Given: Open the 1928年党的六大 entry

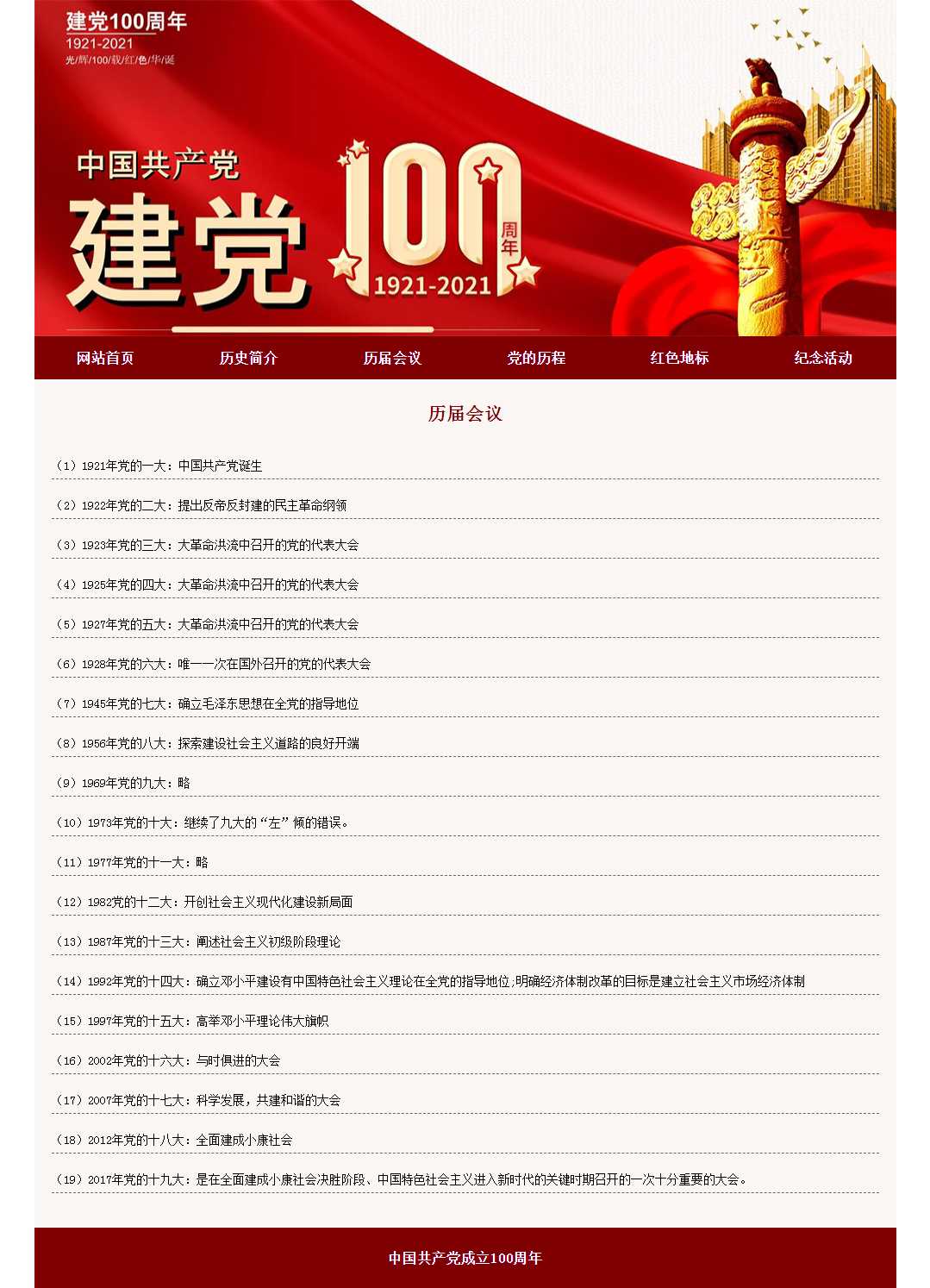Looking at the screenshot, I should (213, 664).
